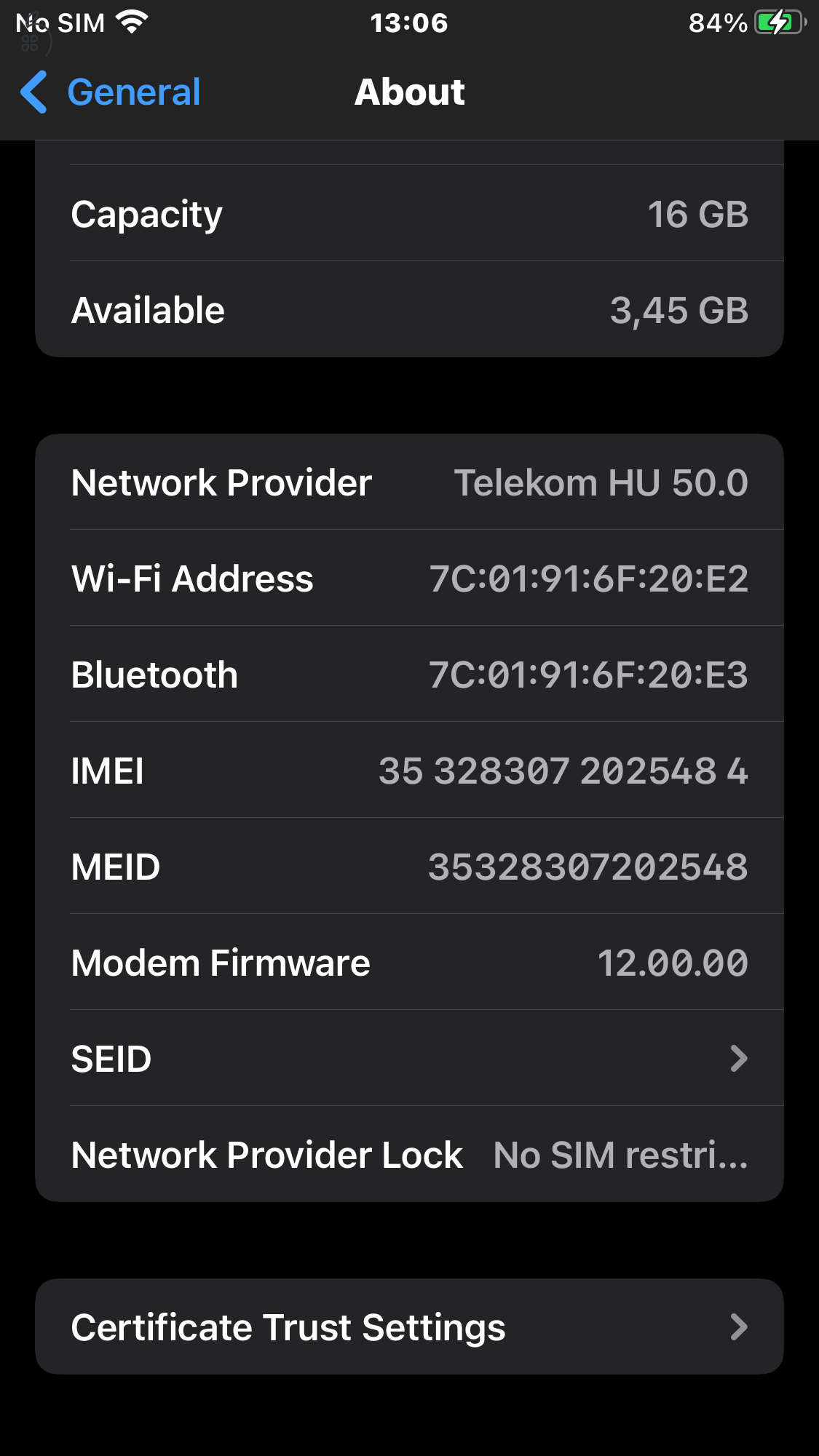This screenshot has width=819, height=1456.
Task: Open the SEID details screen
Action: coord(410,1059)
